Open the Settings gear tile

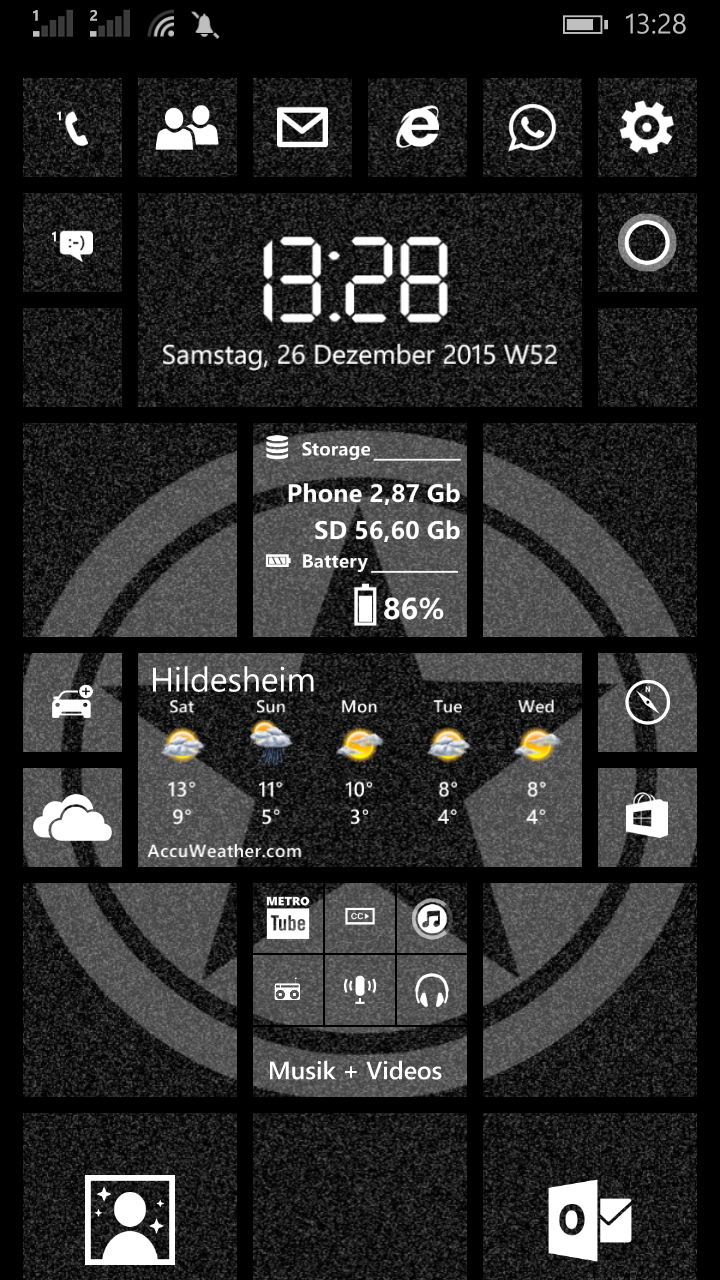tap(647, 128)
